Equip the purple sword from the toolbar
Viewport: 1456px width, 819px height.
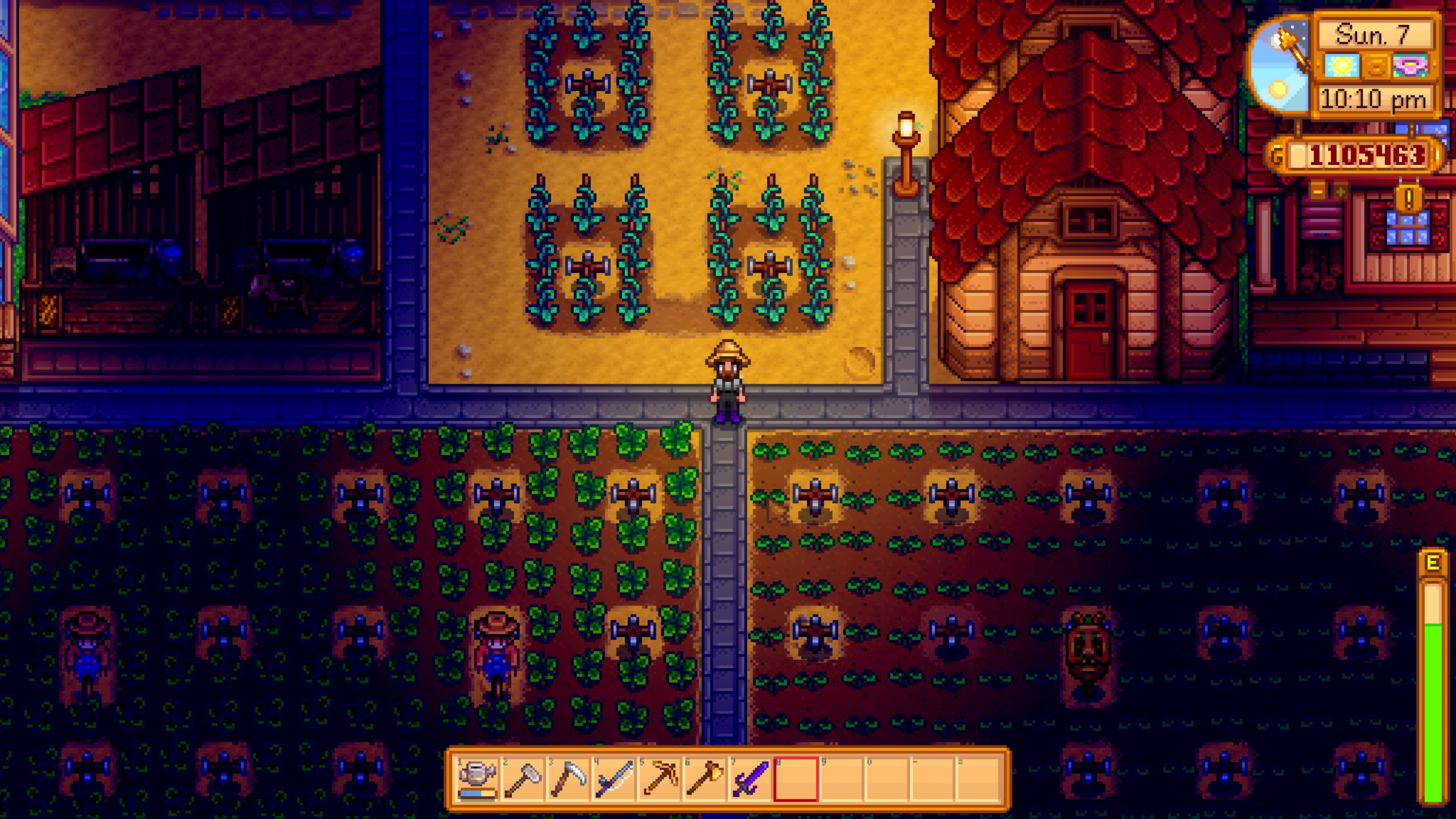tap(750, 778)
